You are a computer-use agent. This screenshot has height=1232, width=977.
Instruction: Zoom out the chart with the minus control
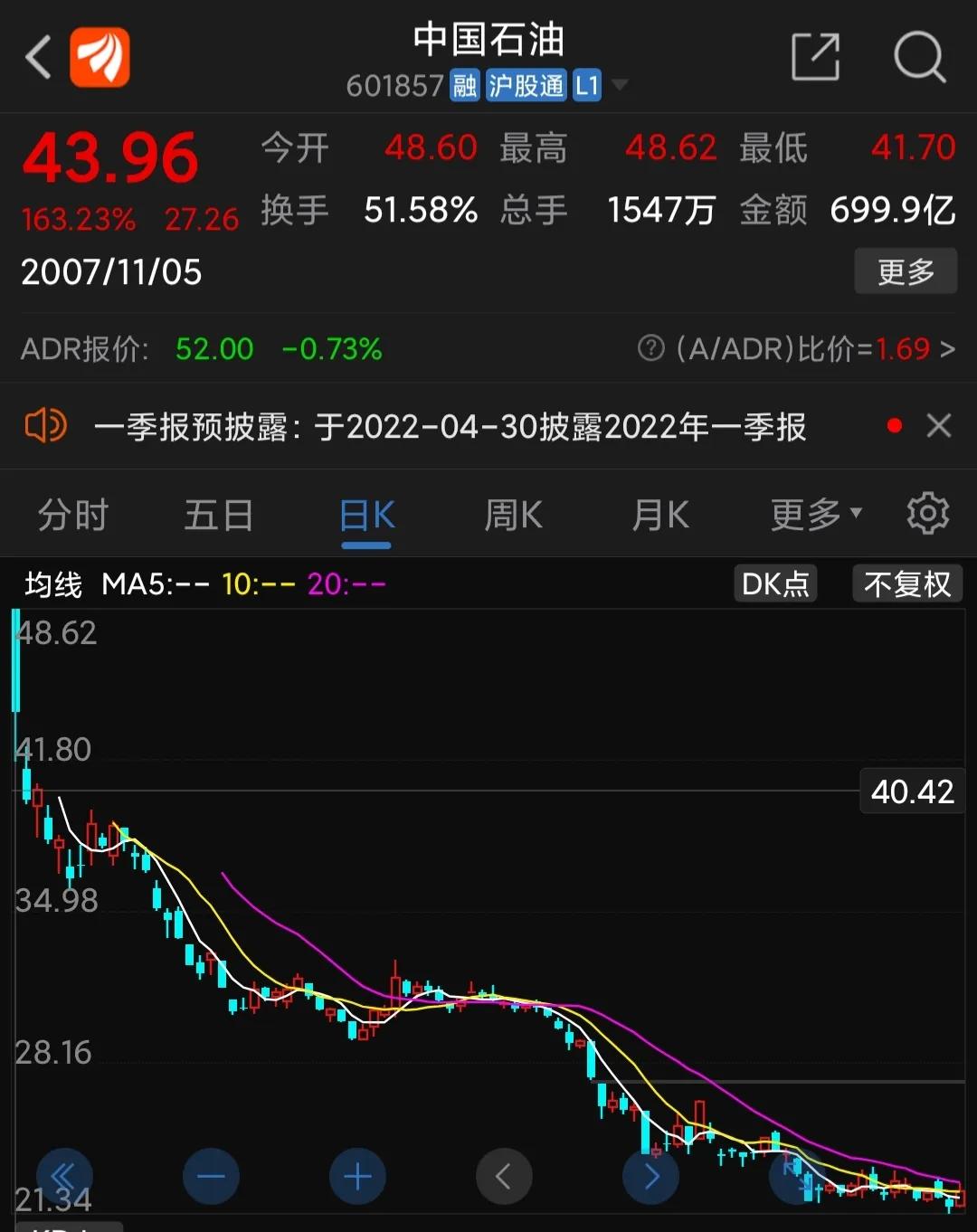pyautogui.click(x=211, y=1176)
